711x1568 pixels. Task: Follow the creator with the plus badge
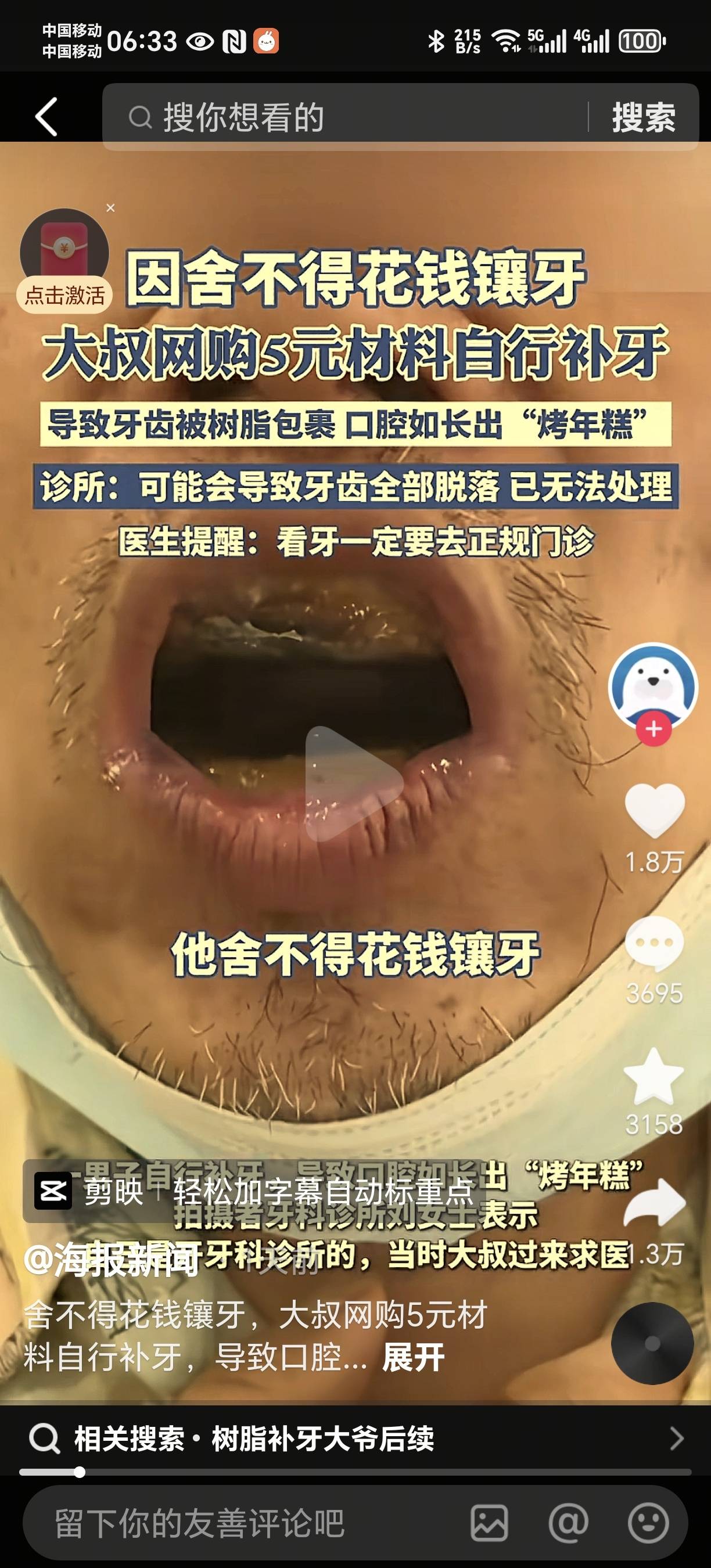pos(653,729)
